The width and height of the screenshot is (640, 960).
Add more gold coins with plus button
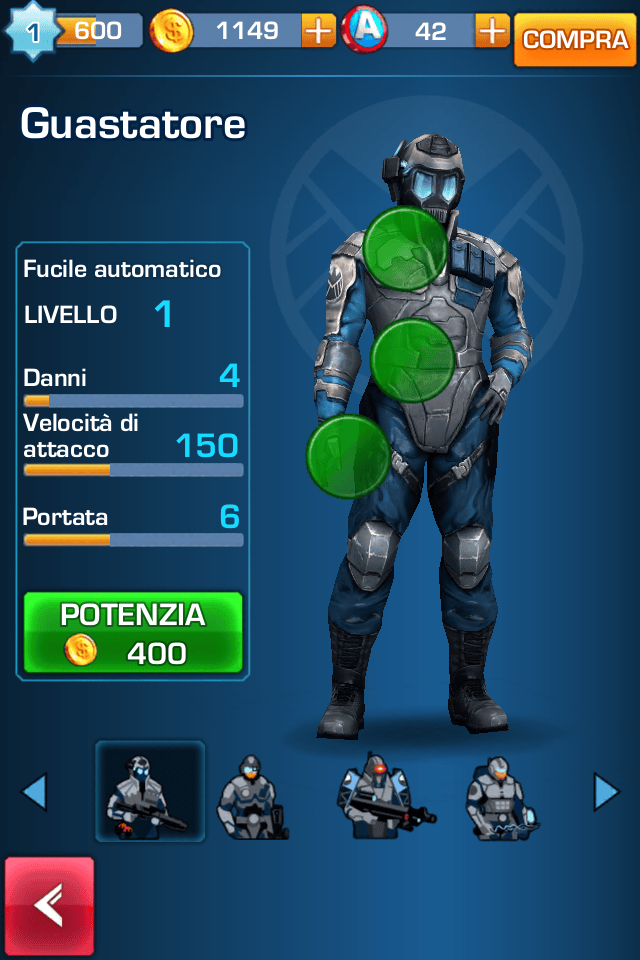(318, 31)
